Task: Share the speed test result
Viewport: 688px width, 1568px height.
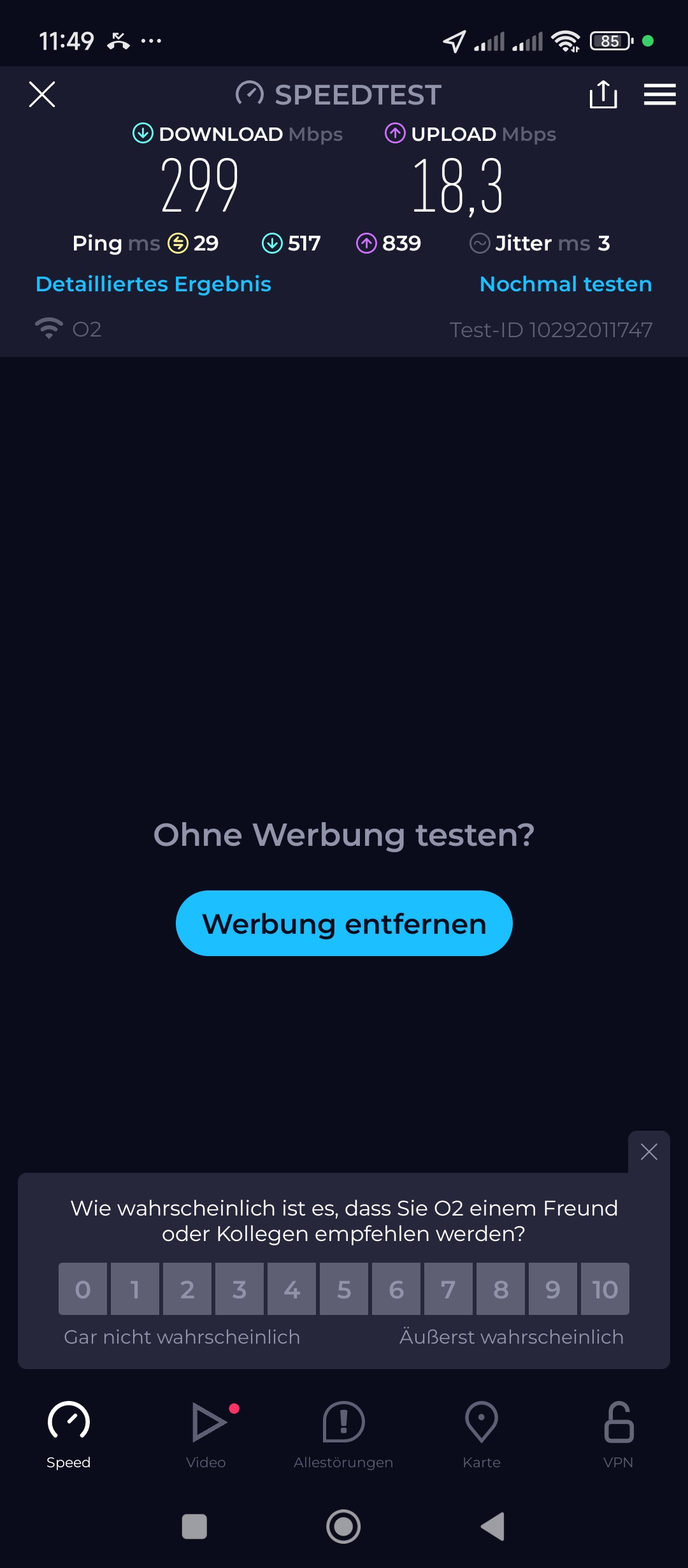Action: pyautogui.click(x=603, y=94)
